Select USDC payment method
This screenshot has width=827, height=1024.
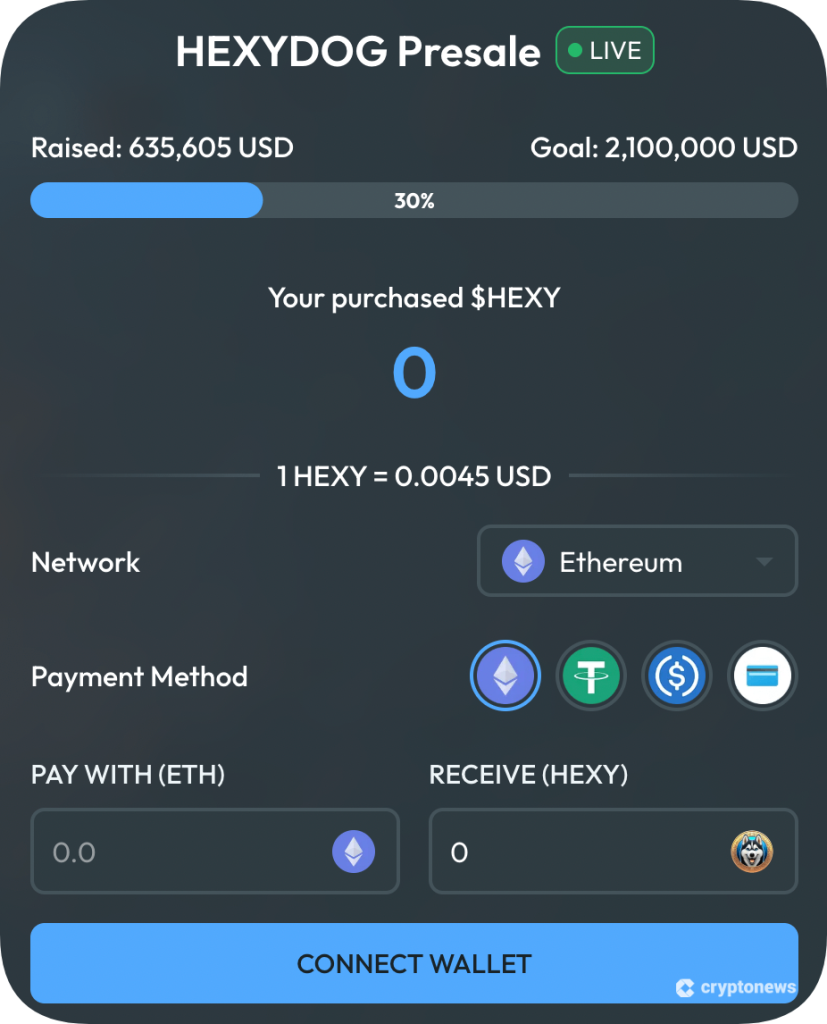tap(677, 675)
